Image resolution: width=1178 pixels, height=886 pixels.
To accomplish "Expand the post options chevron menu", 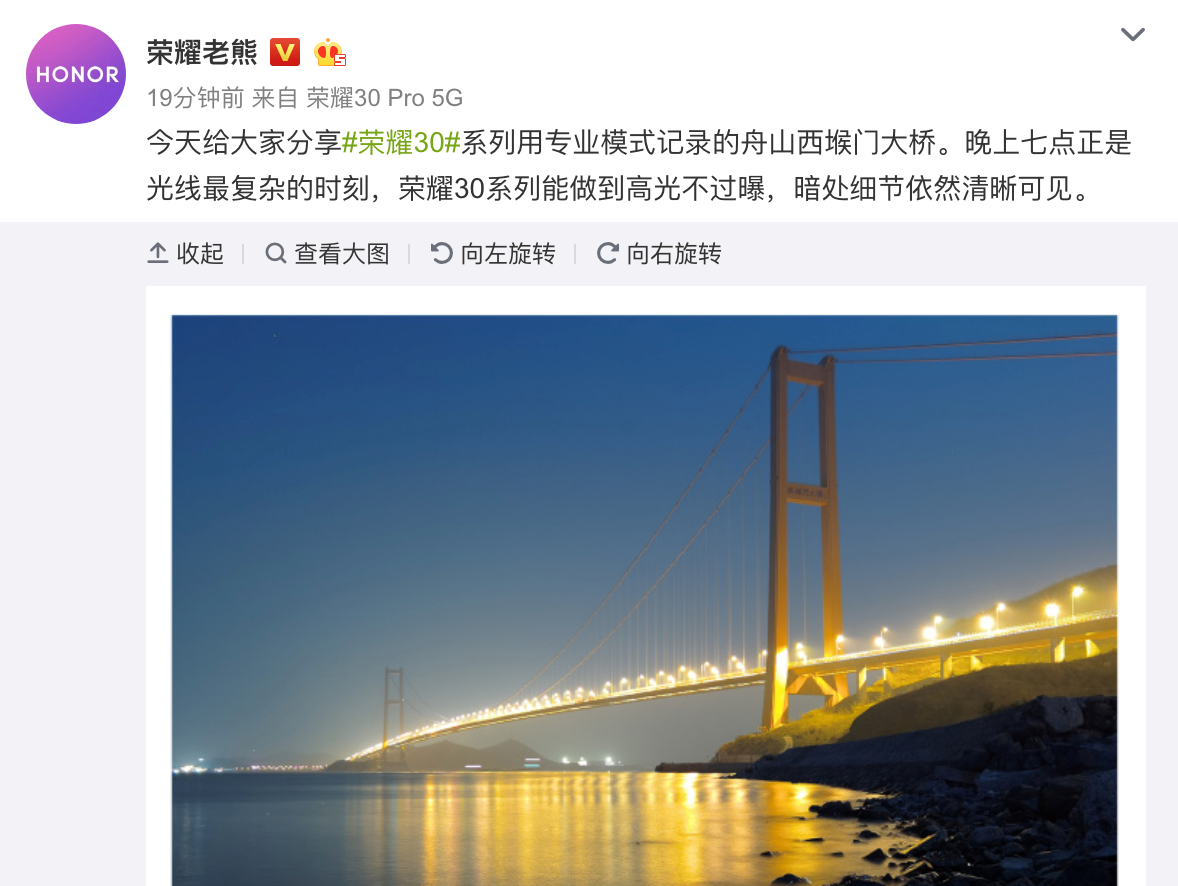I will (1132, 35).
